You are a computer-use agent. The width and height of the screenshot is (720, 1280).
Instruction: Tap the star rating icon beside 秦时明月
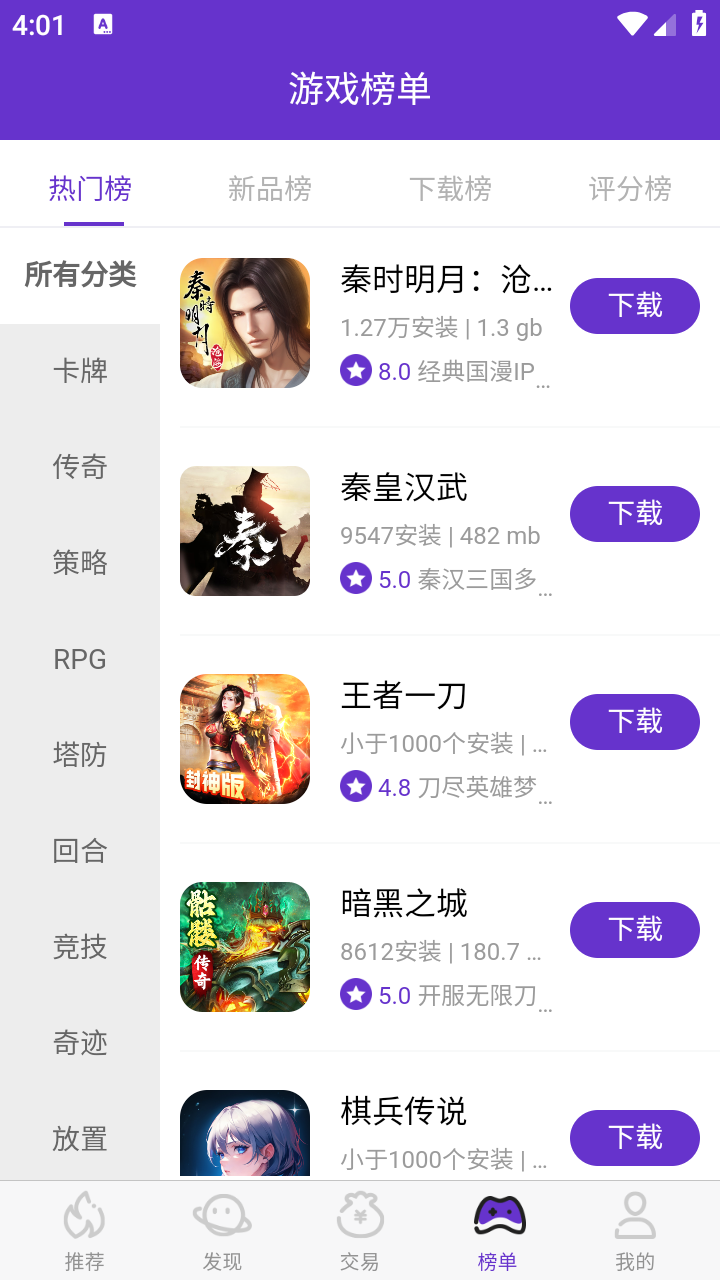pyautogui.click(x=356, y=370)
